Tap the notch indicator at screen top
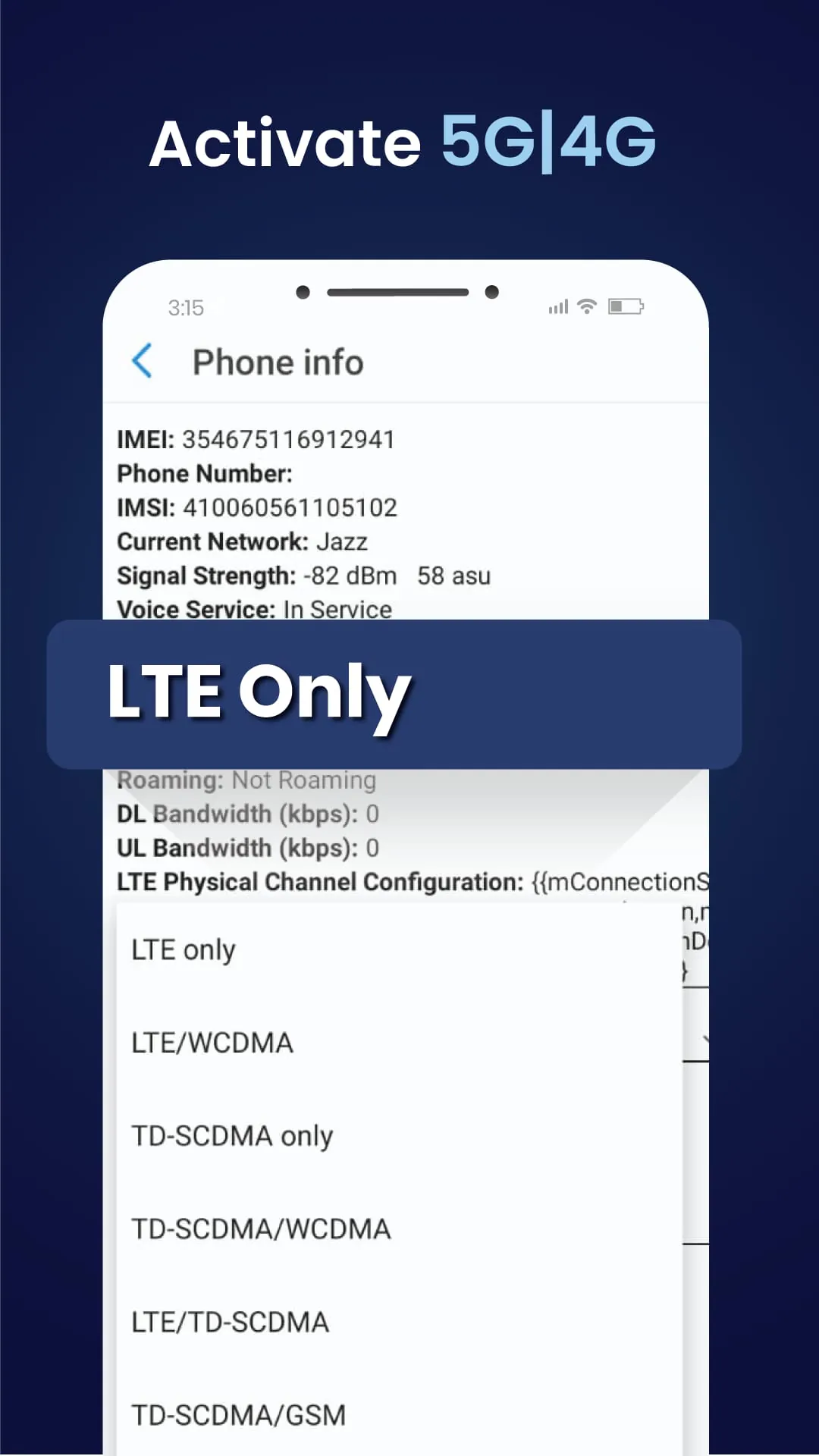The image size is (819, 1456). click(x=398, y=292)
